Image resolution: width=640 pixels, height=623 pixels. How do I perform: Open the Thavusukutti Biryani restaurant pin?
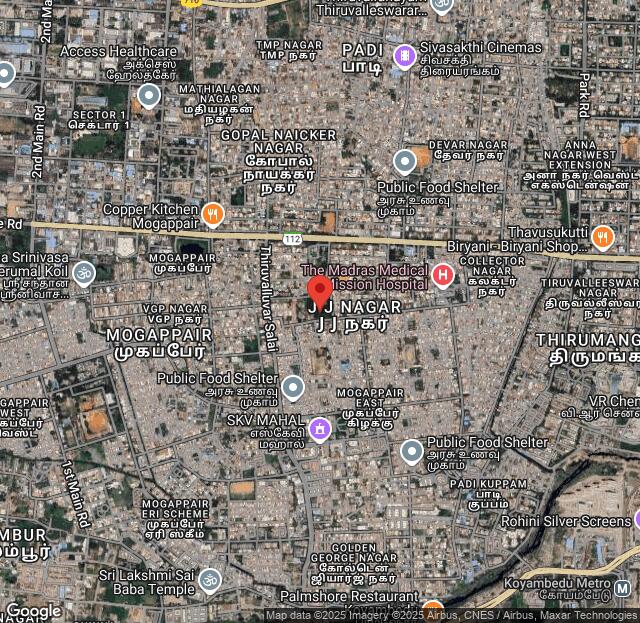pos(602,237)
